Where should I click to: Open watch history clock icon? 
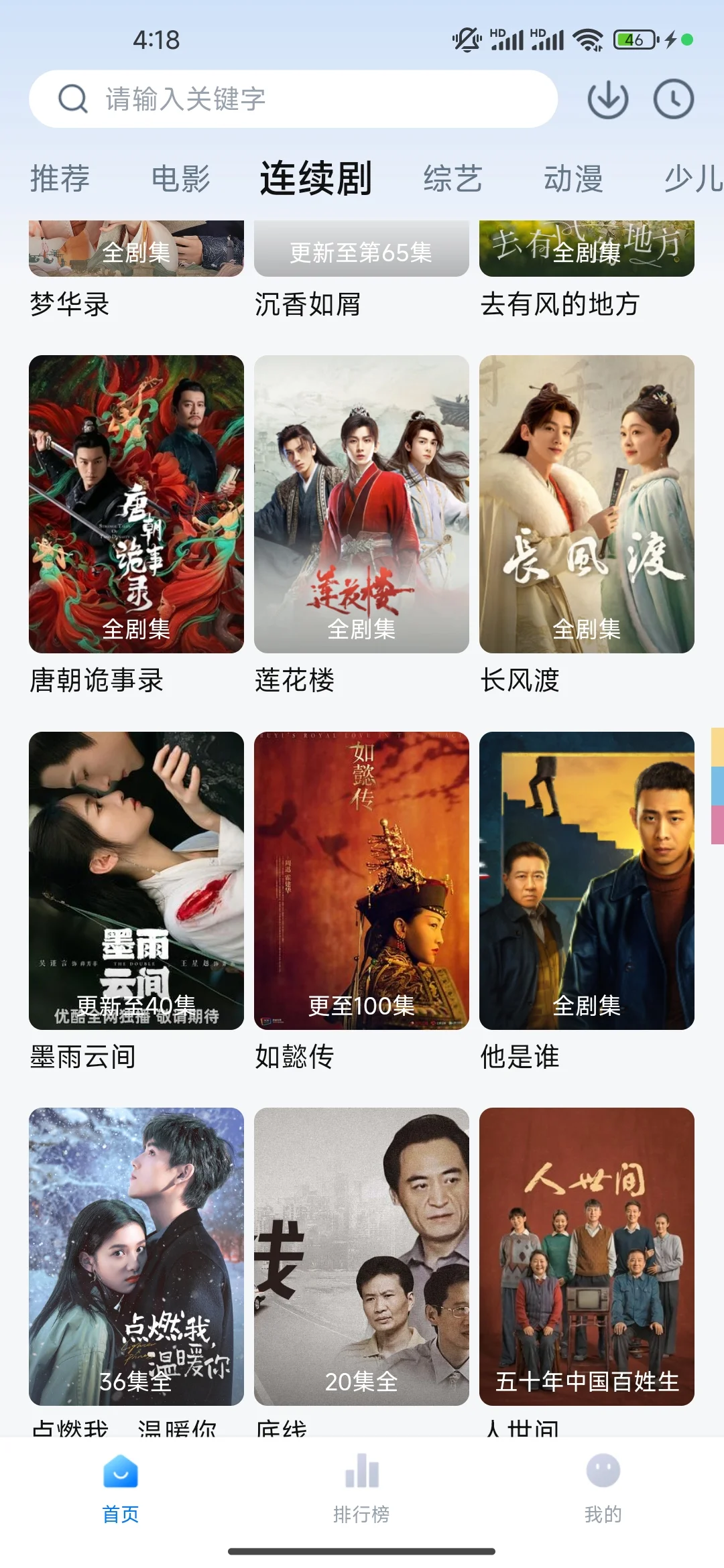click(x=673, y=100)
